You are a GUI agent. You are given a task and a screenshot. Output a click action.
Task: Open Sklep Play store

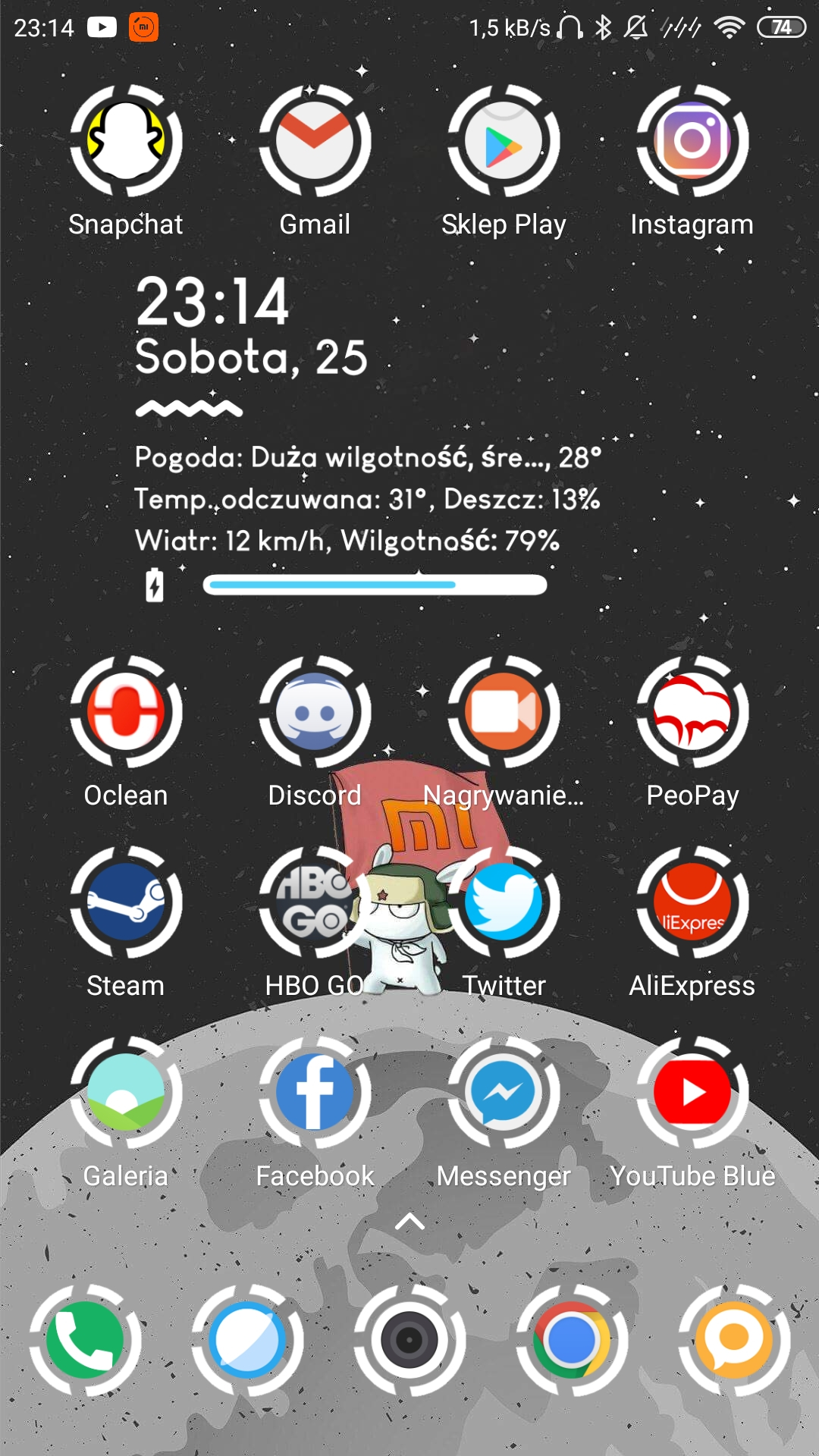coord(504,142)
